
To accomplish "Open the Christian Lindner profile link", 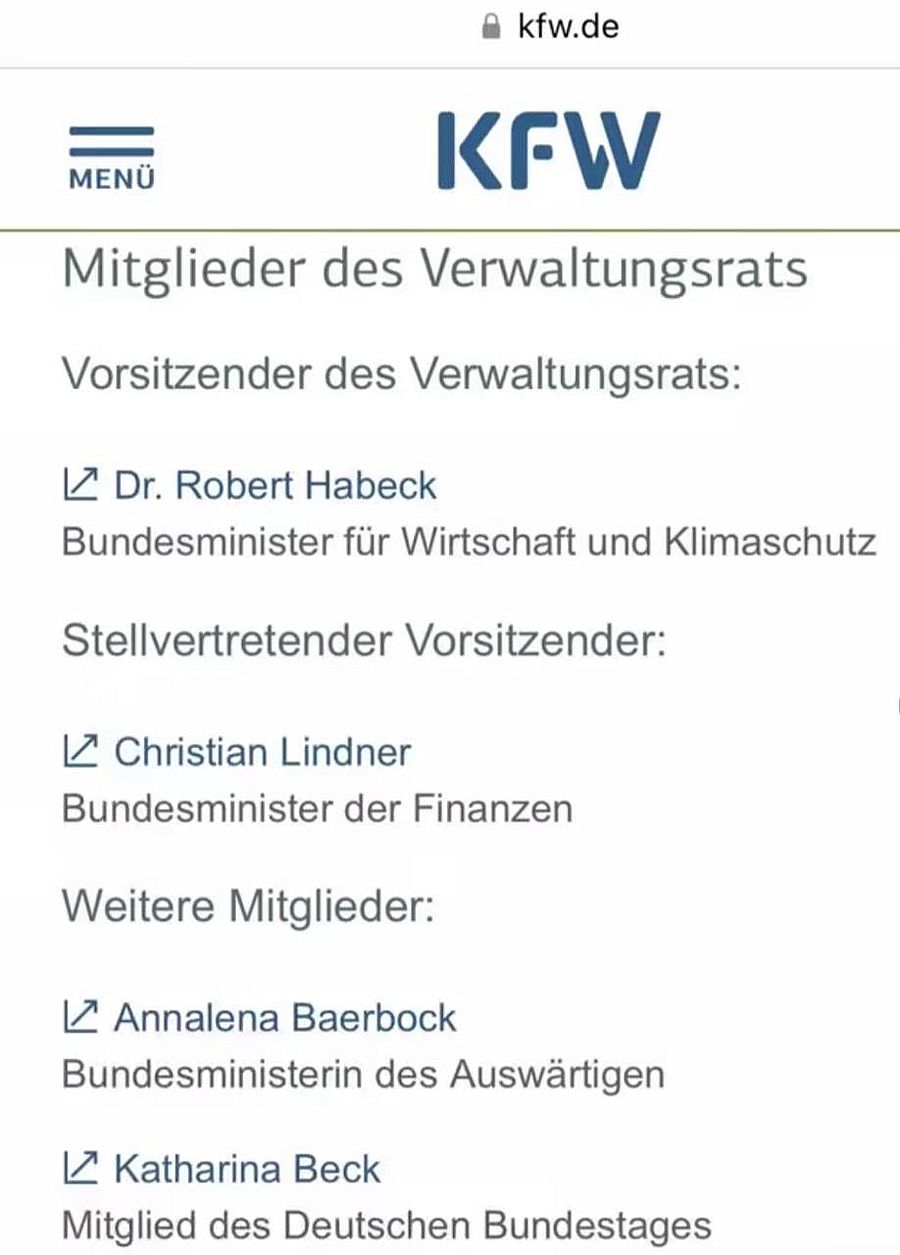I will [262, 752].
